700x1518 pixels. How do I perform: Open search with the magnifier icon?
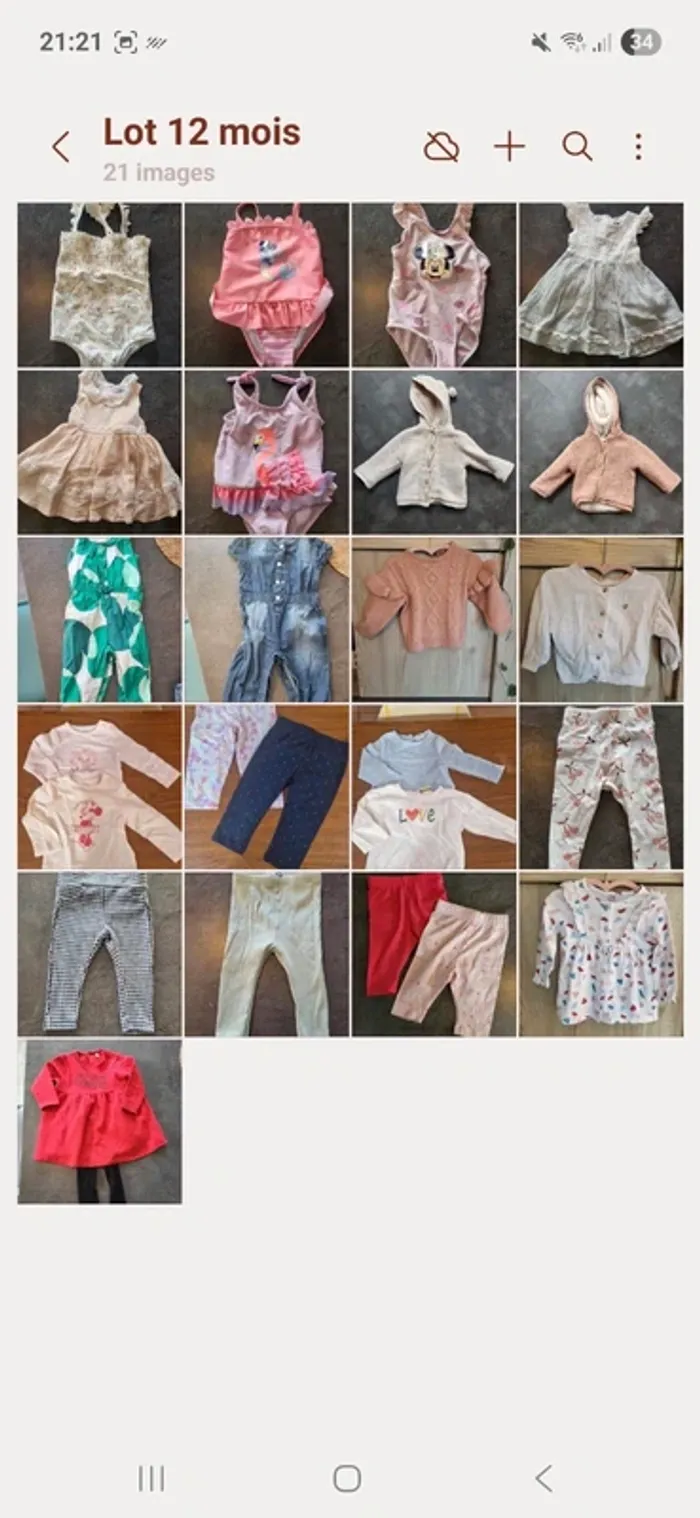tap(577, 148)
